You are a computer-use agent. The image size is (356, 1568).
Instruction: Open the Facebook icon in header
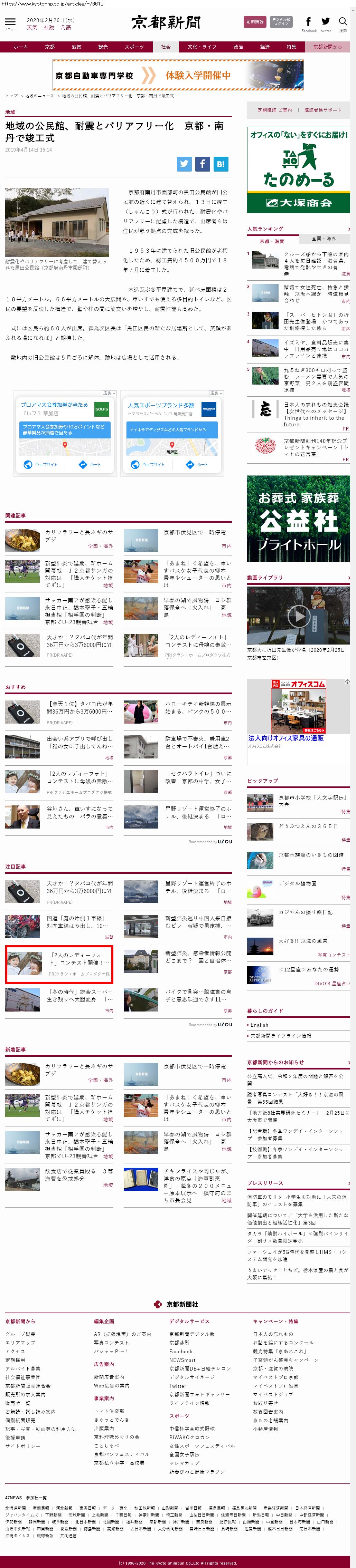pyautogui.click(x=308, y=22)
